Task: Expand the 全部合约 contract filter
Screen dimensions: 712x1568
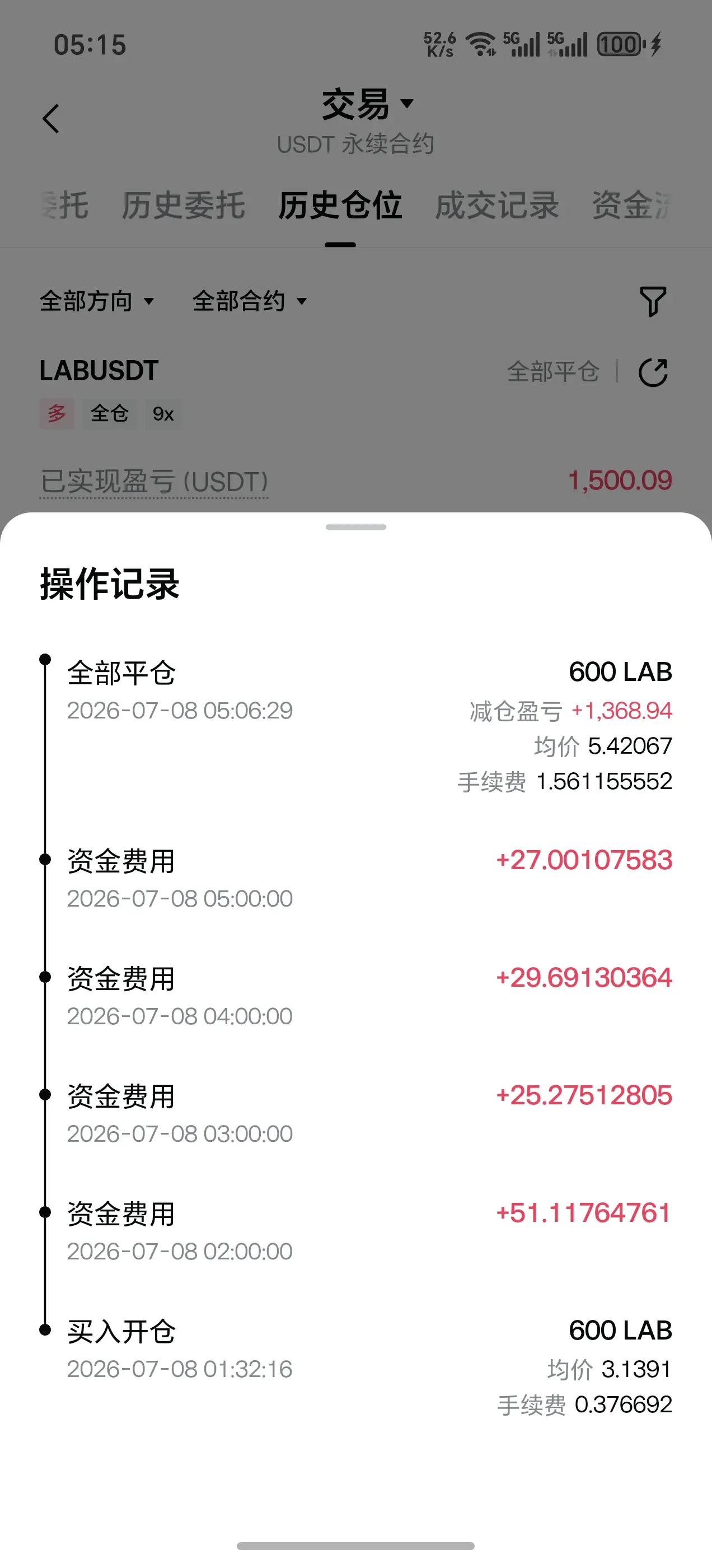Action: click(x=250, y=301)
